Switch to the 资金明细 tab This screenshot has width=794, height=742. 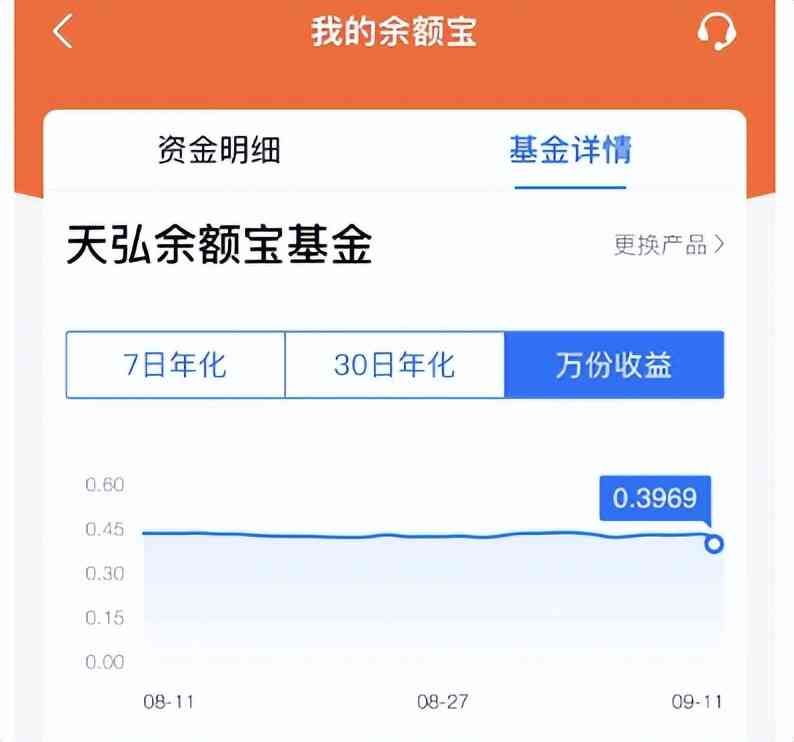pyautogui.click(x=219, y=150)
